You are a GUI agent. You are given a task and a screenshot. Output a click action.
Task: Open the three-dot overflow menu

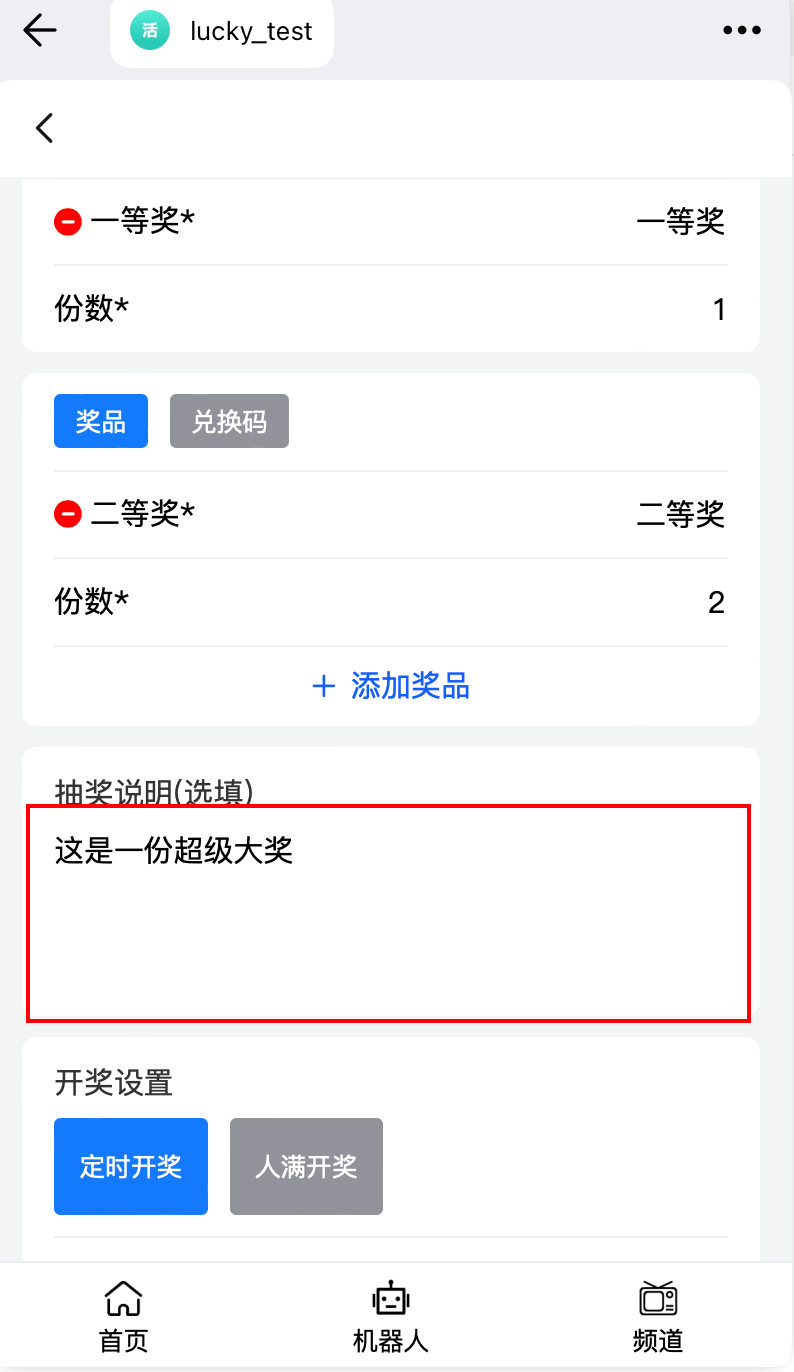point(742,31)
